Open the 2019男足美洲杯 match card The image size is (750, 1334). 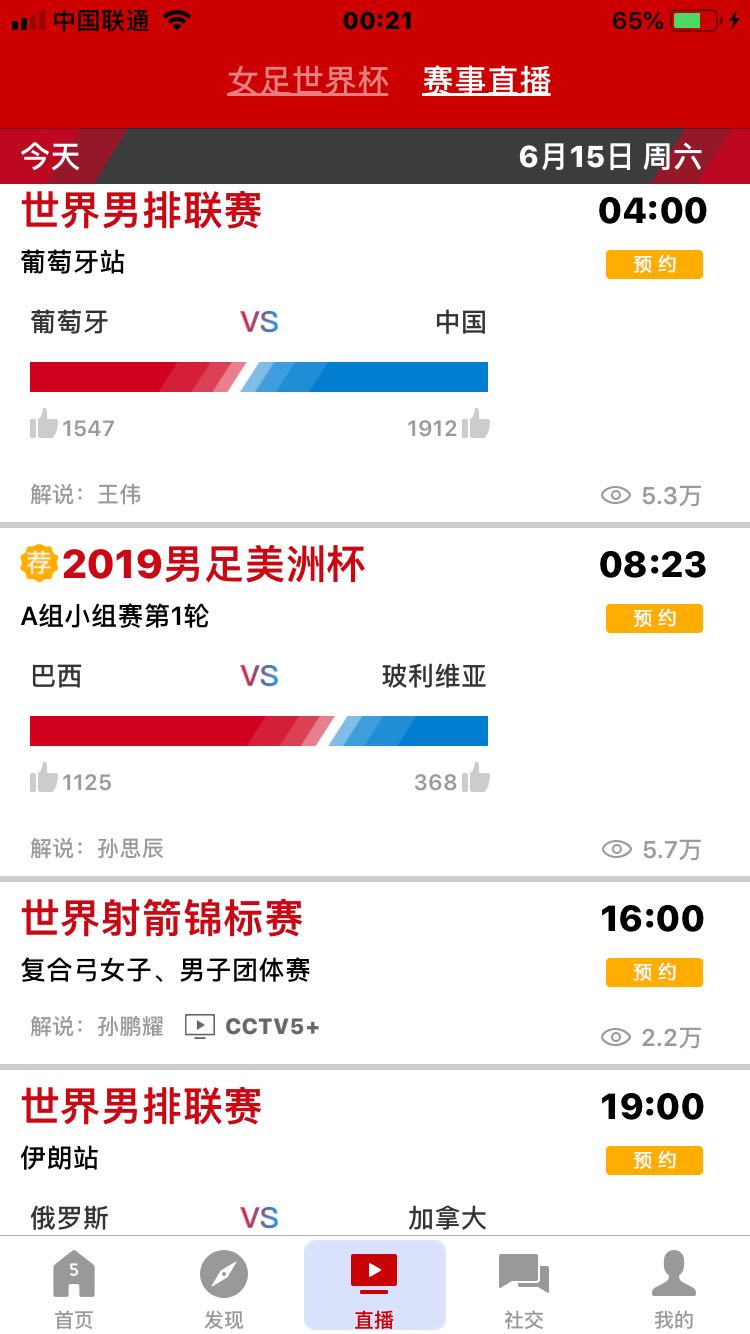(375, 703)
